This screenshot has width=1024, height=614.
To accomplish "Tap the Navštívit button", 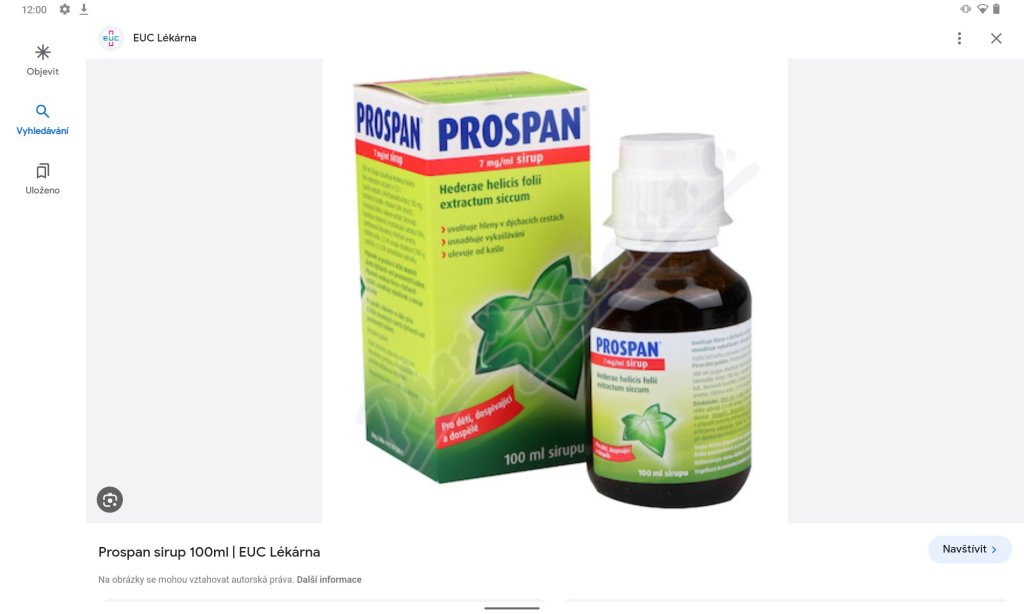I will point(969,549).
